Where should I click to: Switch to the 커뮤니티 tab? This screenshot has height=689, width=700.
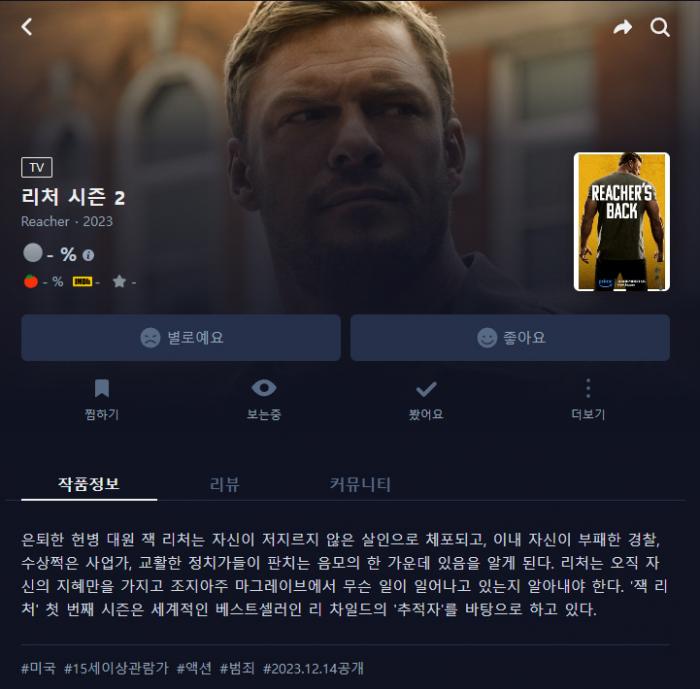[360, 484]
